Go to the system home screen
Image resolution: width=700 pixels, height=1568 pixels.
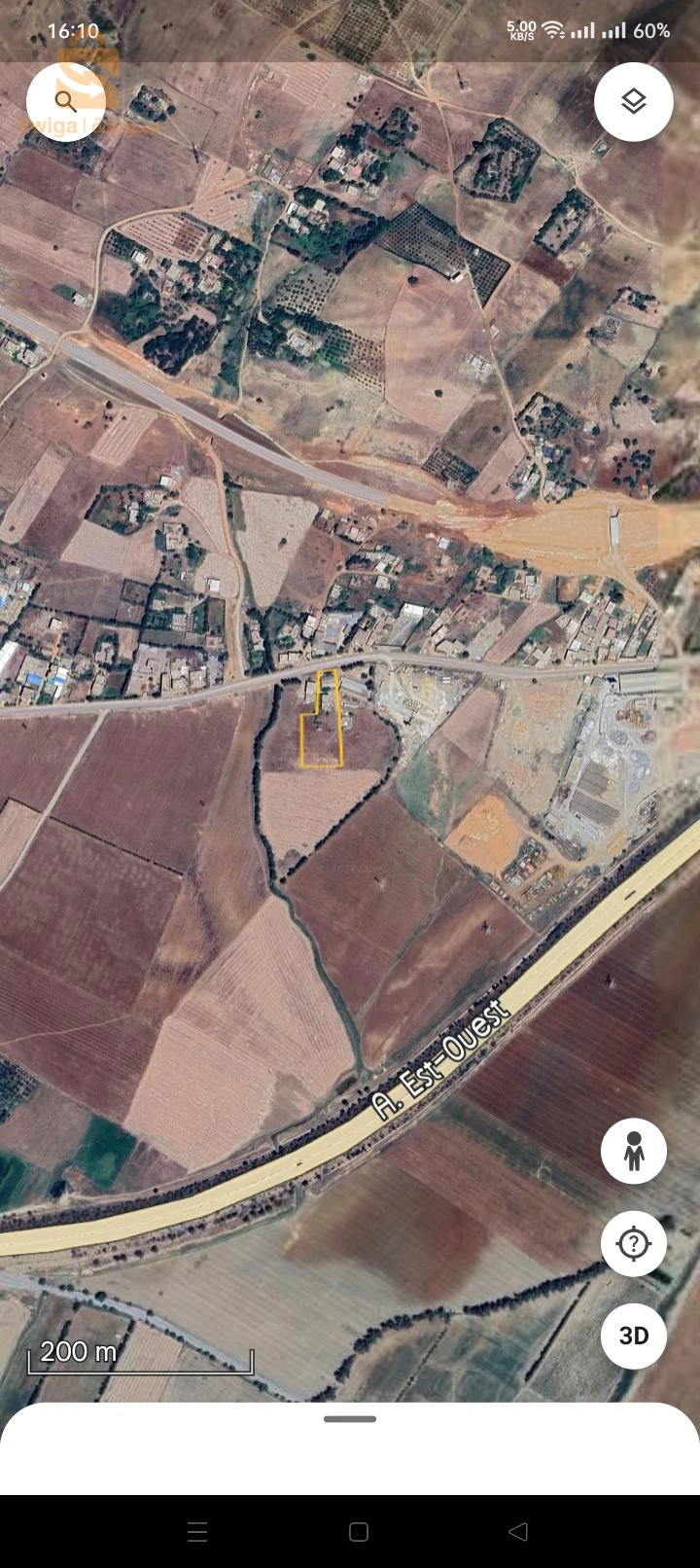click(358, 1532)
